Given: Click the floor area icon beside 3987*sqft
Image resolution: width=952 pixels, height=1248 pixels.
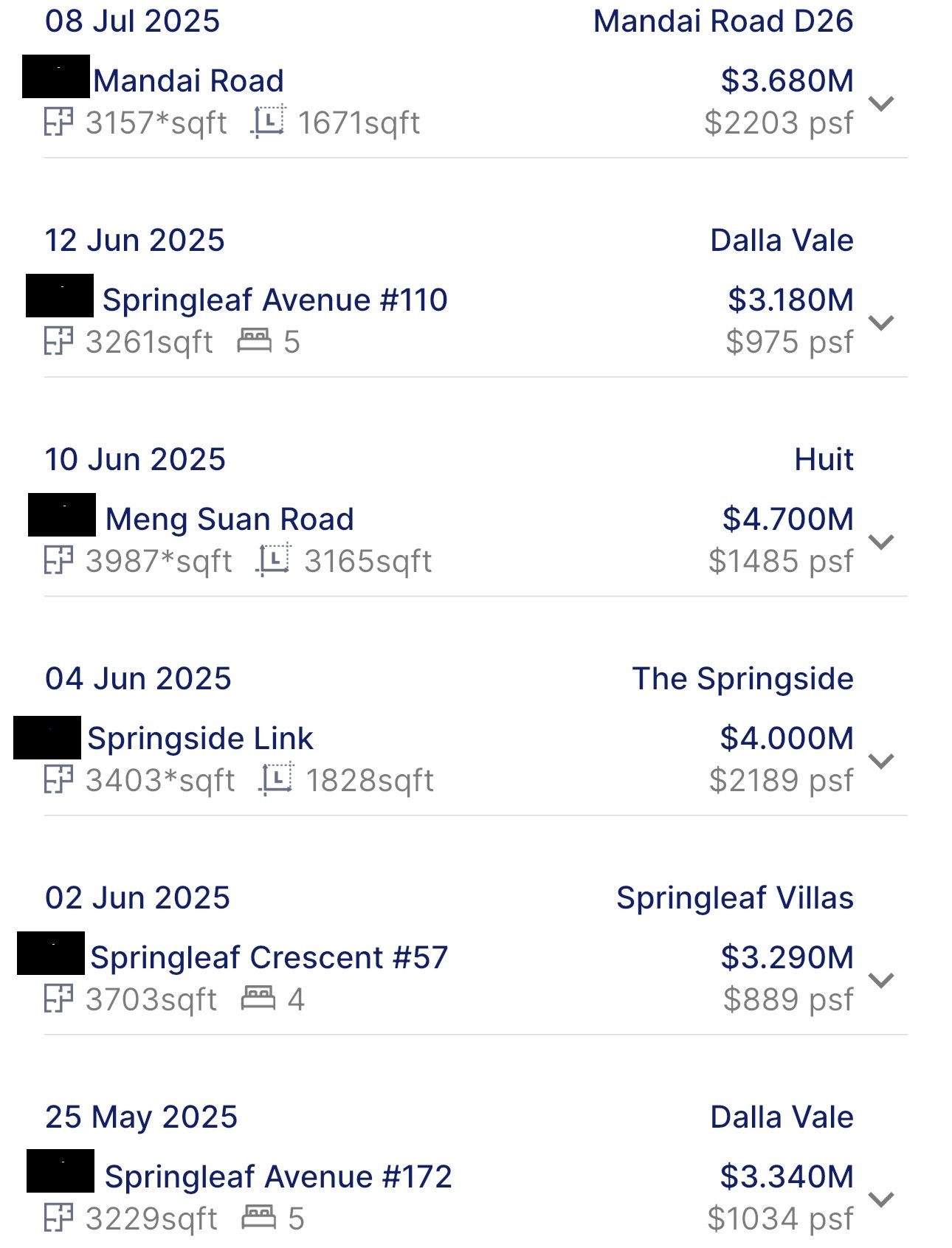Looking at the screenshot, I should pyautogui.click(x=59, y=561).
